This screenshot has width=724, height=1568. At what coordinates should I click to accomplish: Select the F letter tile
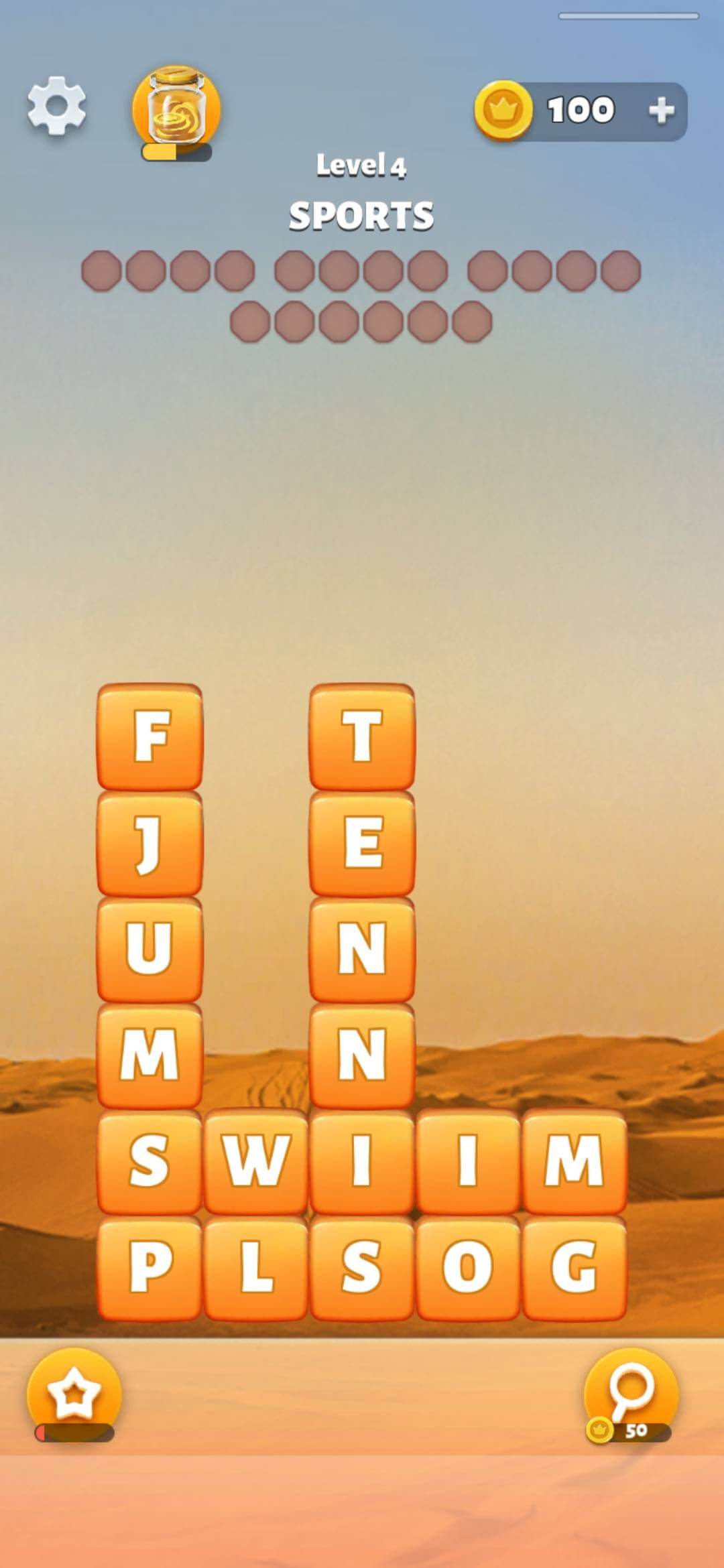tap(149, 737)
